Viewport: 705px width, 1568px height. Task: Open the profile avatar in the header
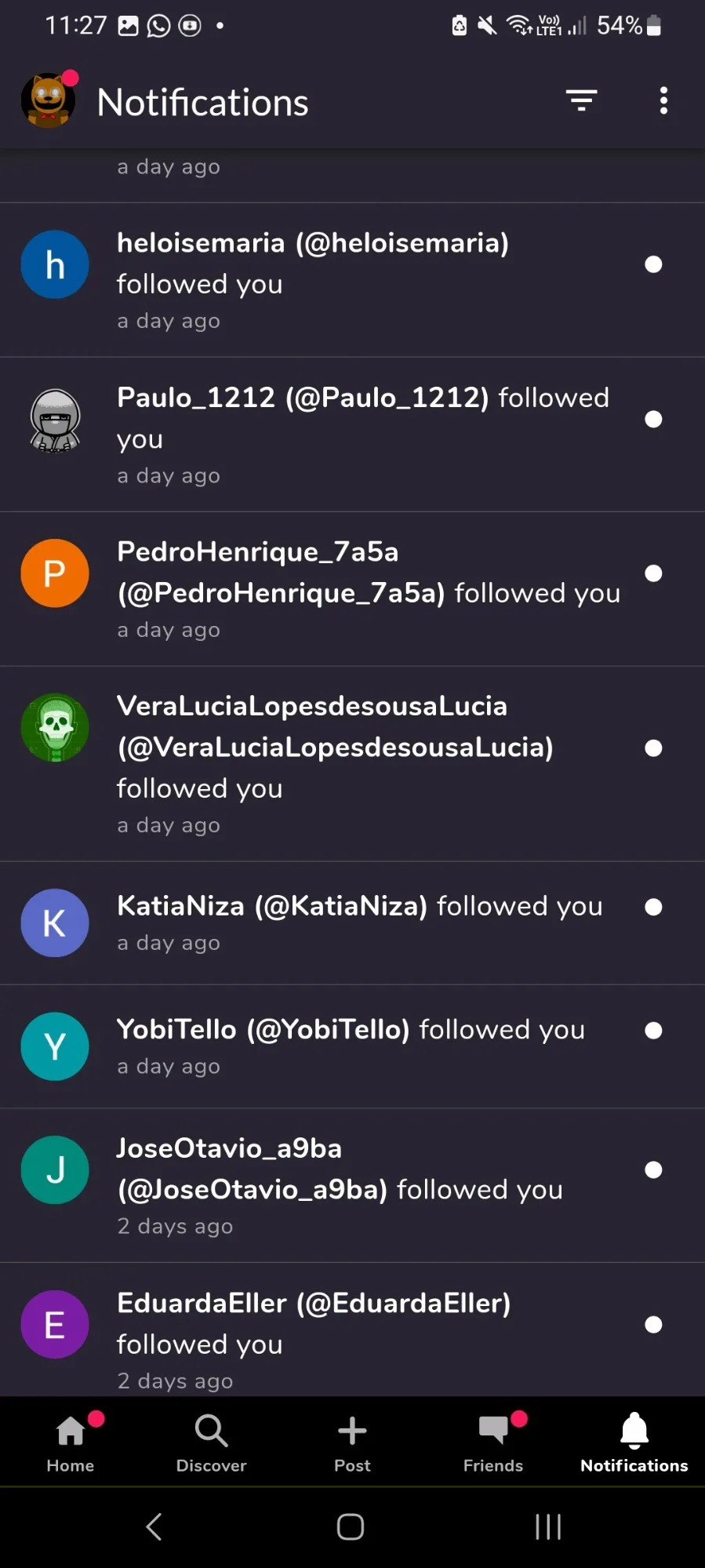pos(49,101)
